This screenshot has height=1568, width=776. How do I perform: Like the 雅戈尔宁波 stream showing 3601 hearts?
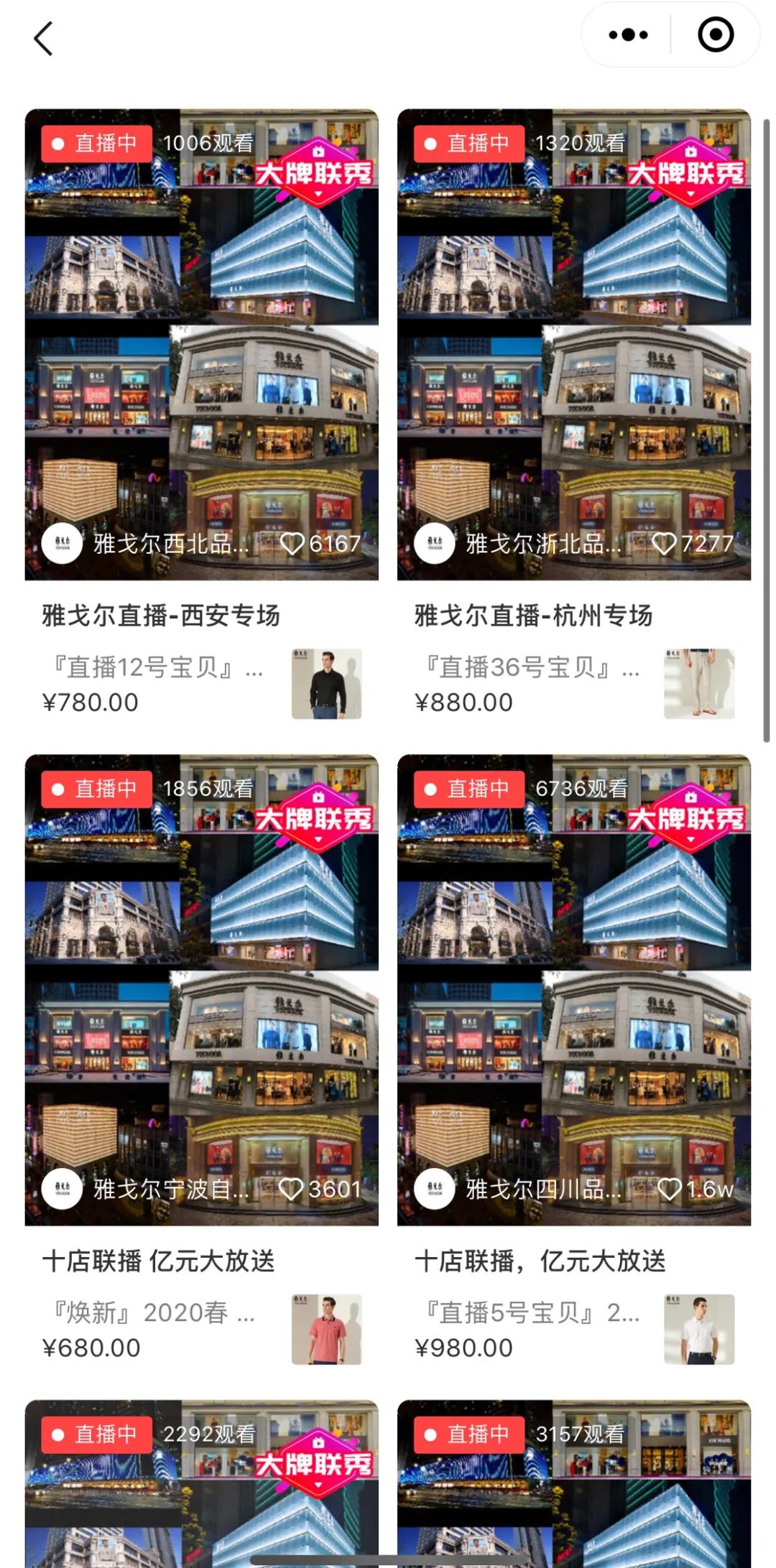tap(291, 1189)
